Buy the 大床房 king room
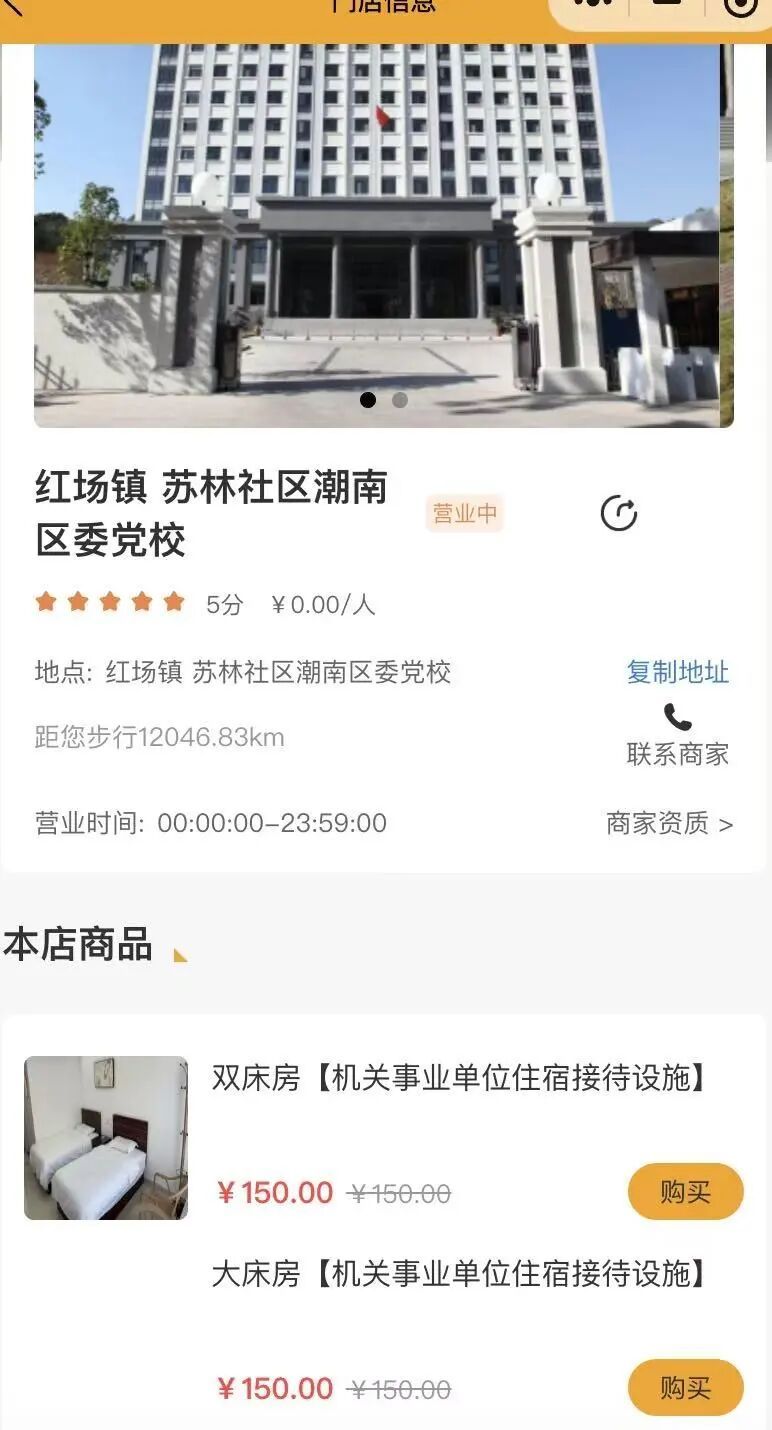The width and height of the screenshot is (772, 1430). click(685, 1387)
